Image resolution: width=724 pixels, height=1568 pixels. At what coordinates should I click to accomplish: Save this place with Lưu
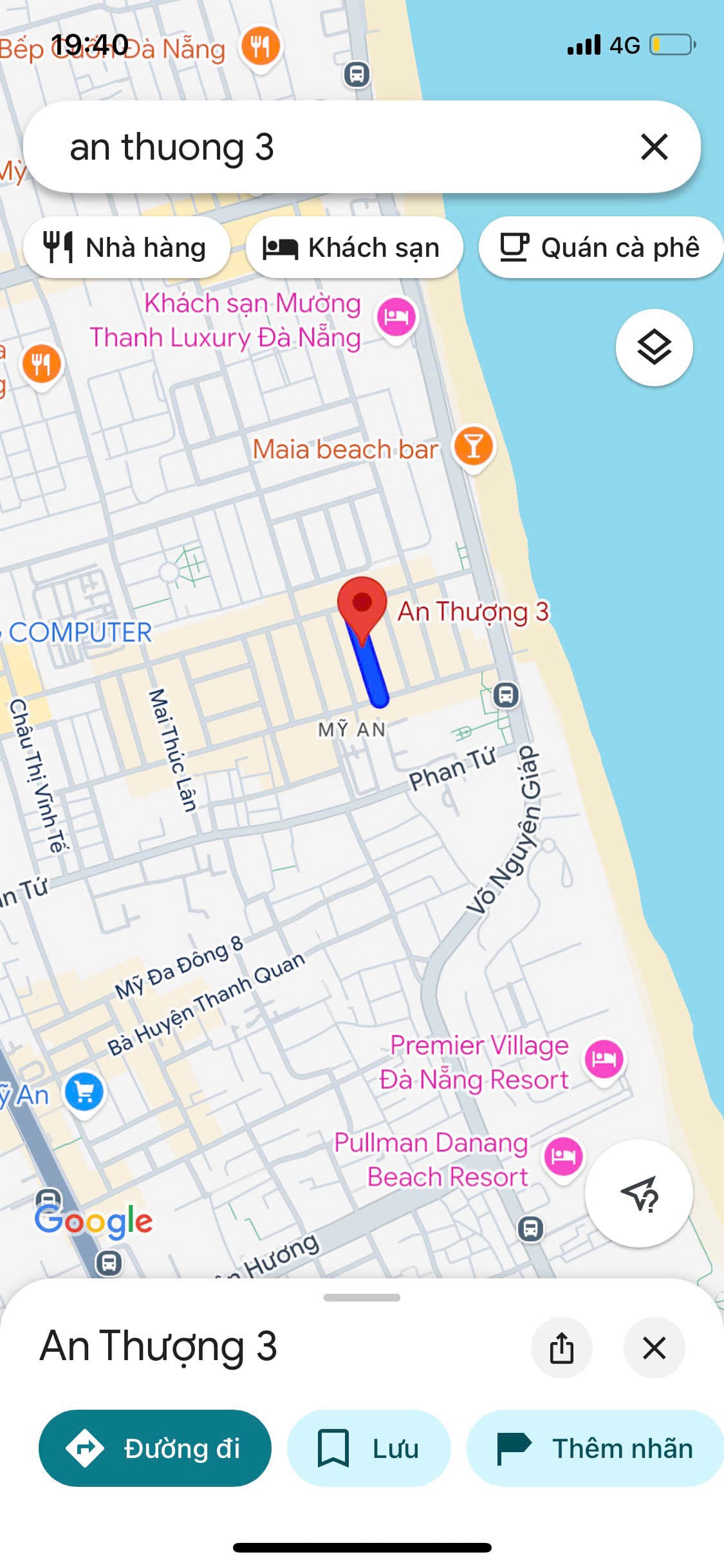tap(369, 1448)
